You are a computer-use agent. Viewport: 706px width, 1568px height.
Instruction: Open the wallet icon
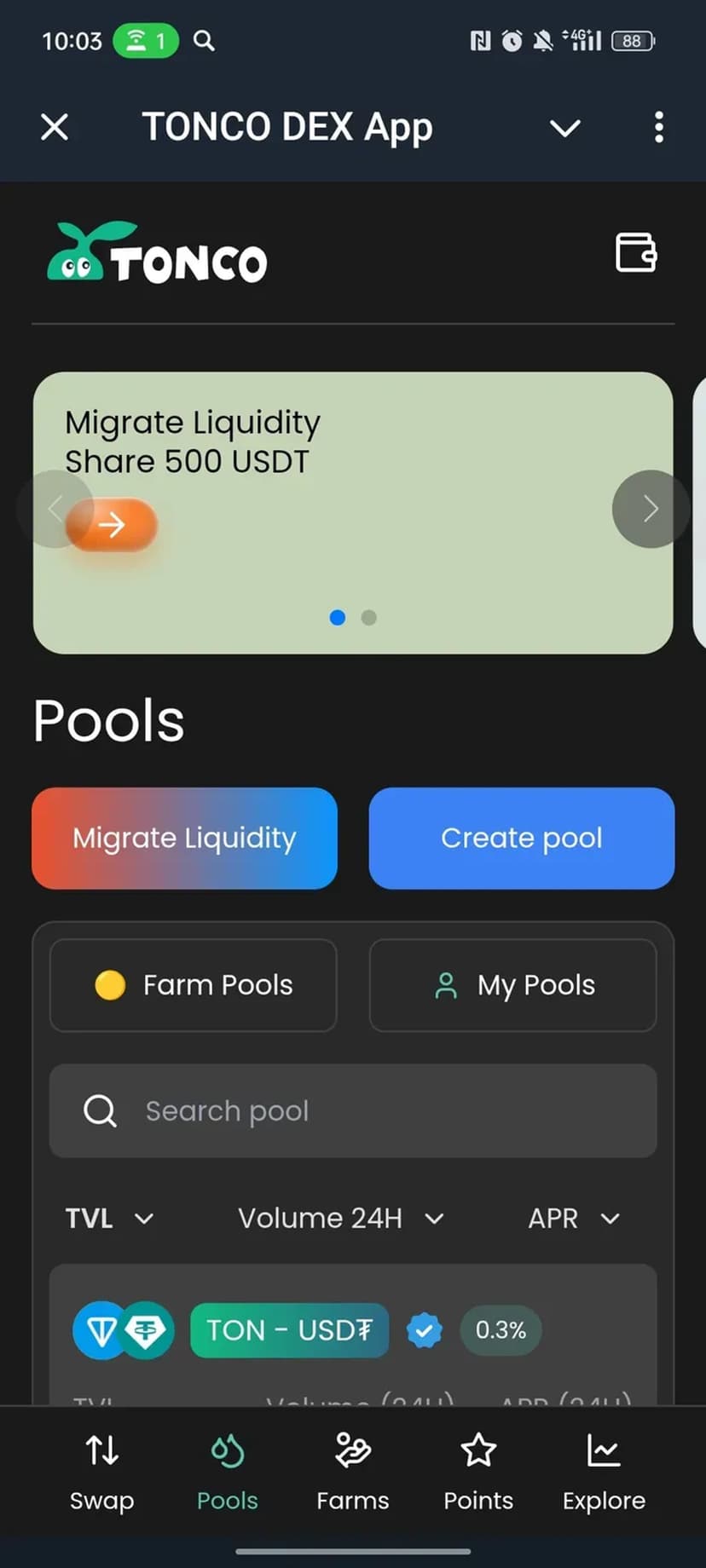tap(636, 253)
